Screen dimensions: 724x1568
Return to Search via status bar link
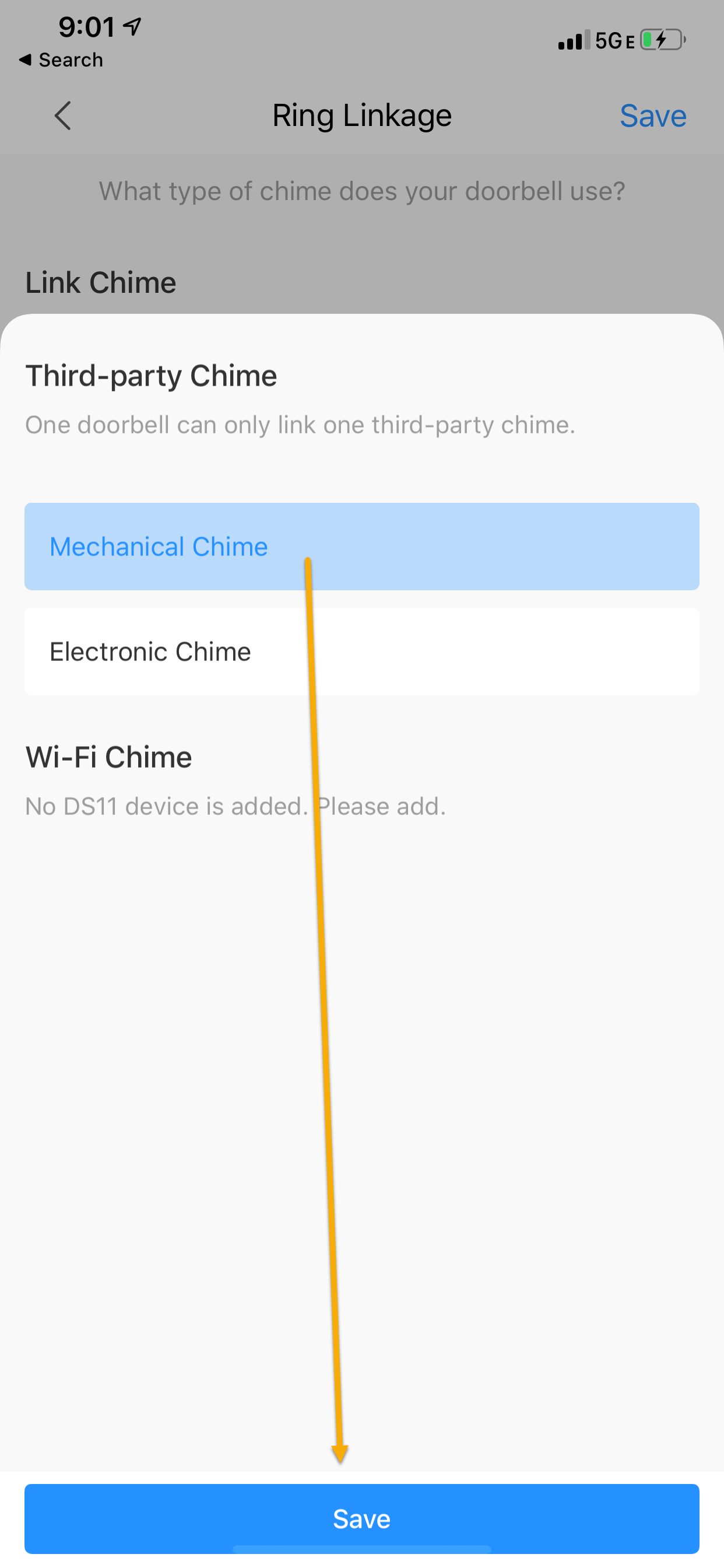pos(61,60)
